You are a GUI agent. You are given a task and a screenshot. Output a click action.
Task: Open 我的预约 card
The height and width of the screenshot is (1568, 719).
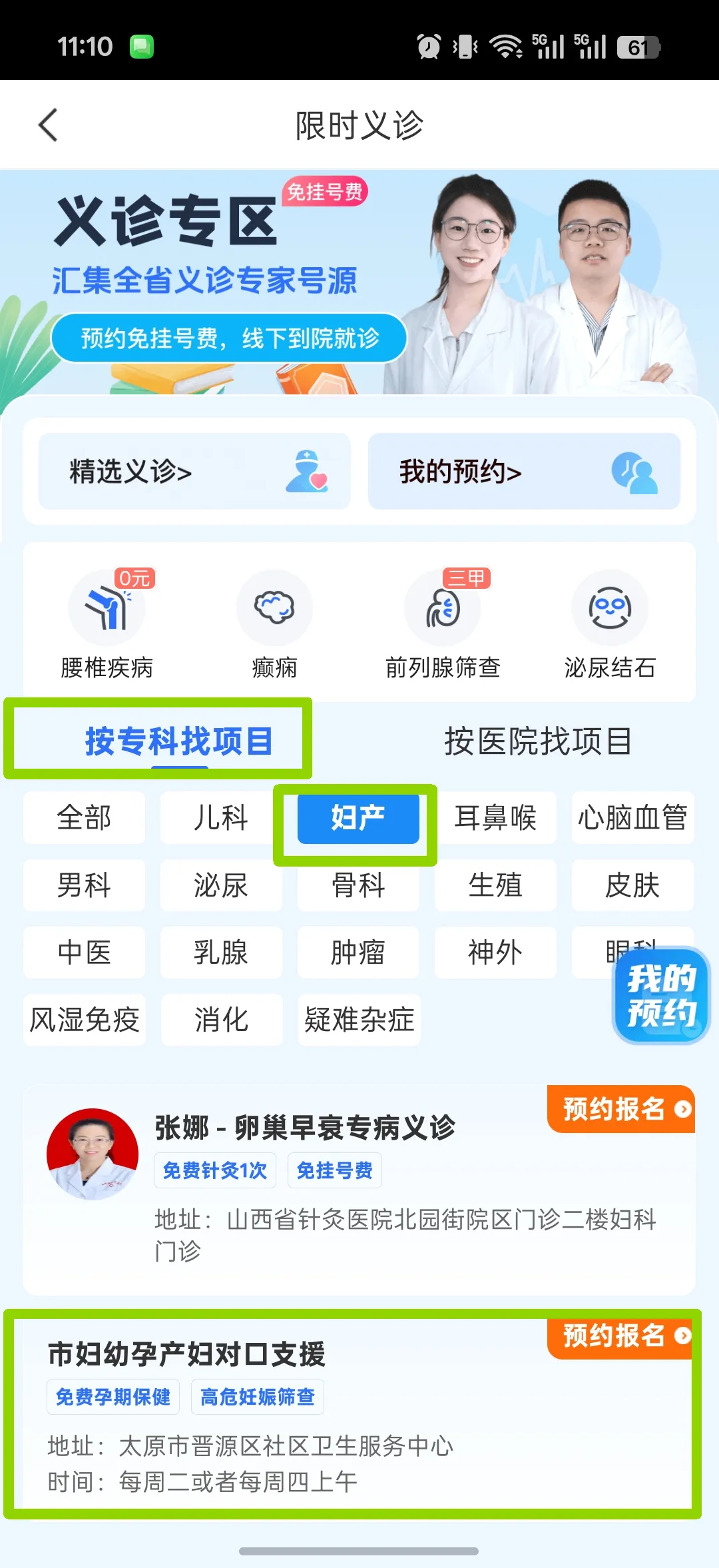(x=525, y=472)
